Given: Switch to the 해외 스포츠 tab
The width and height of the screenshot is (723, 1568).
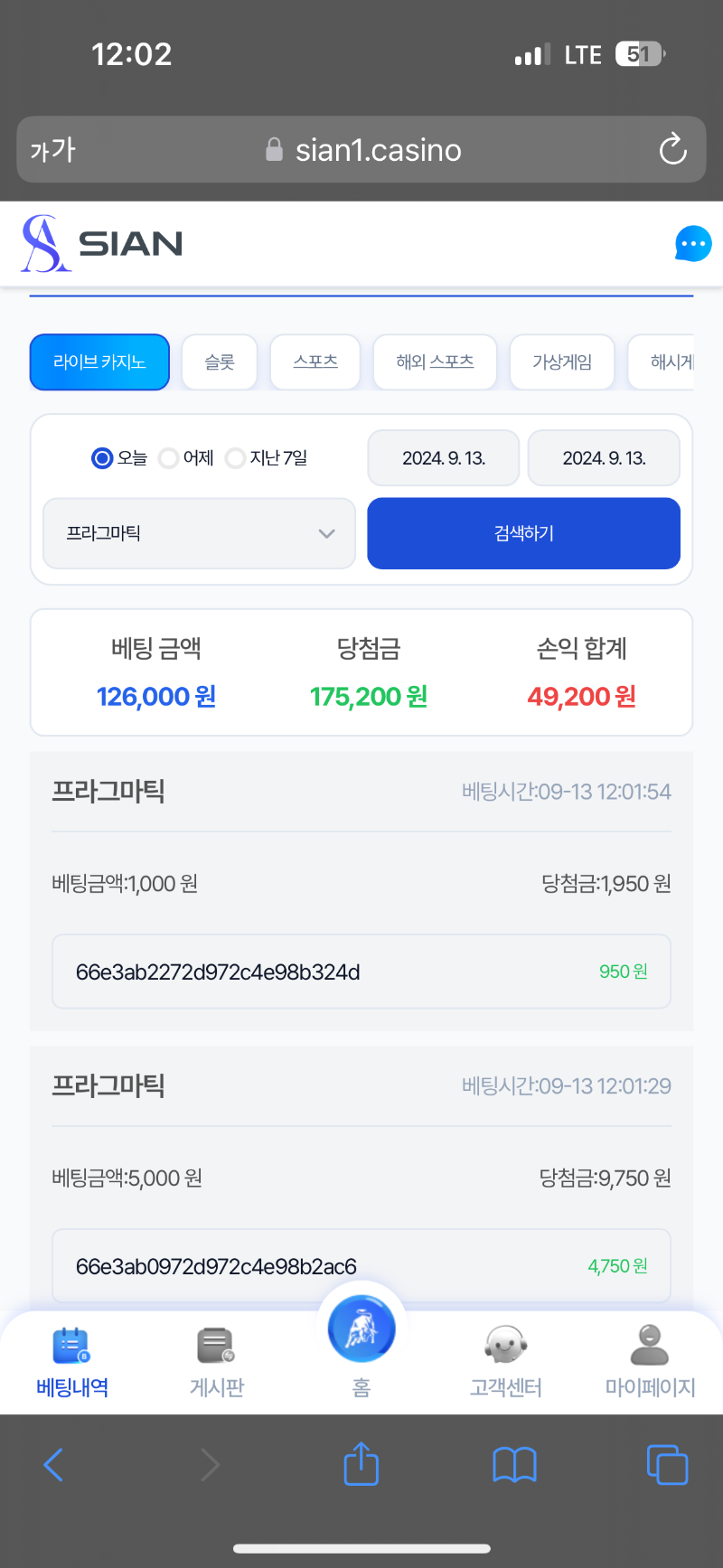Looking at the screenshot, I should point(435,362).
